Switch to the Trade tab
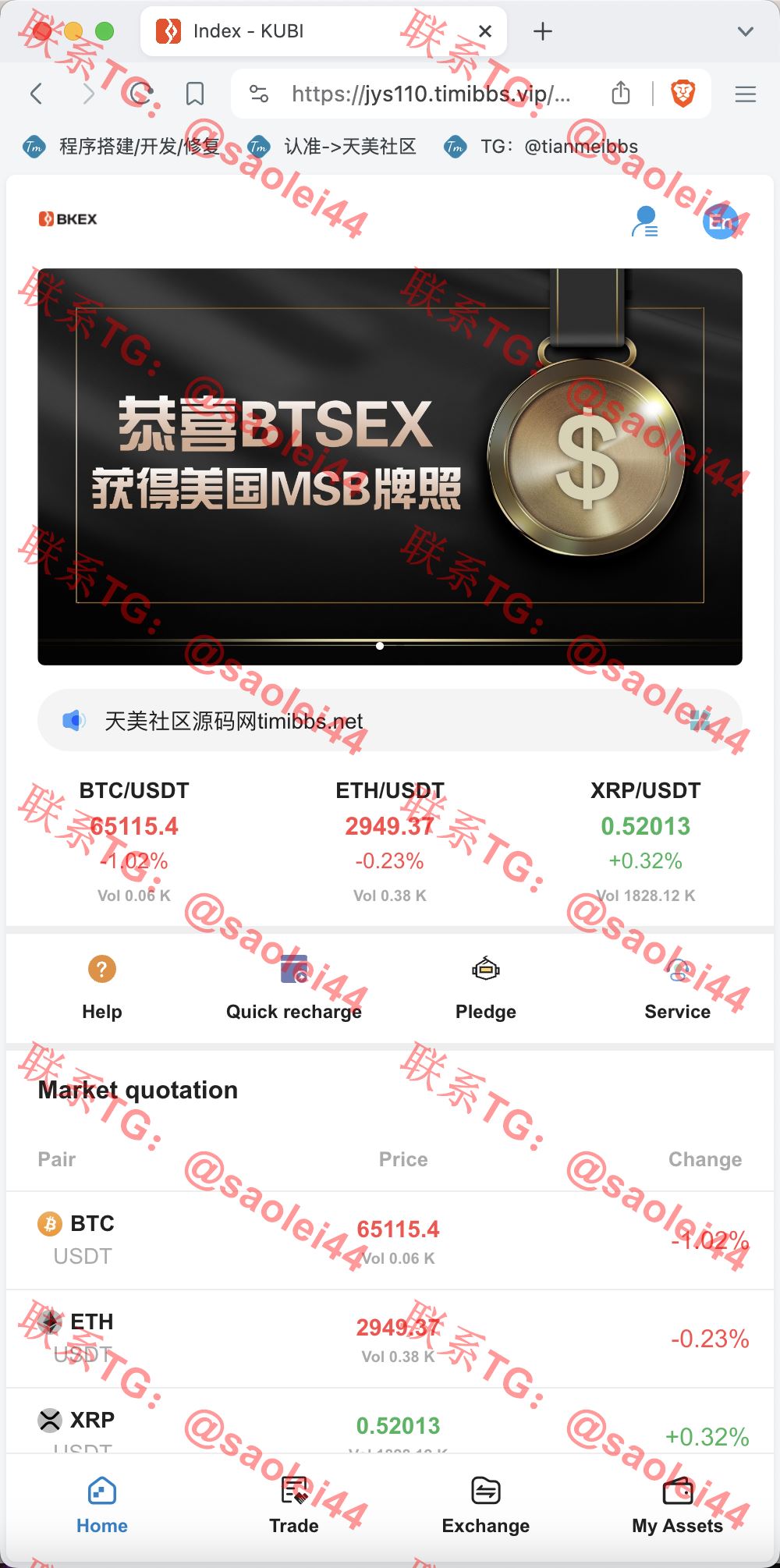The height and width of the screenshot is (1568, 780). [294, 1506]
